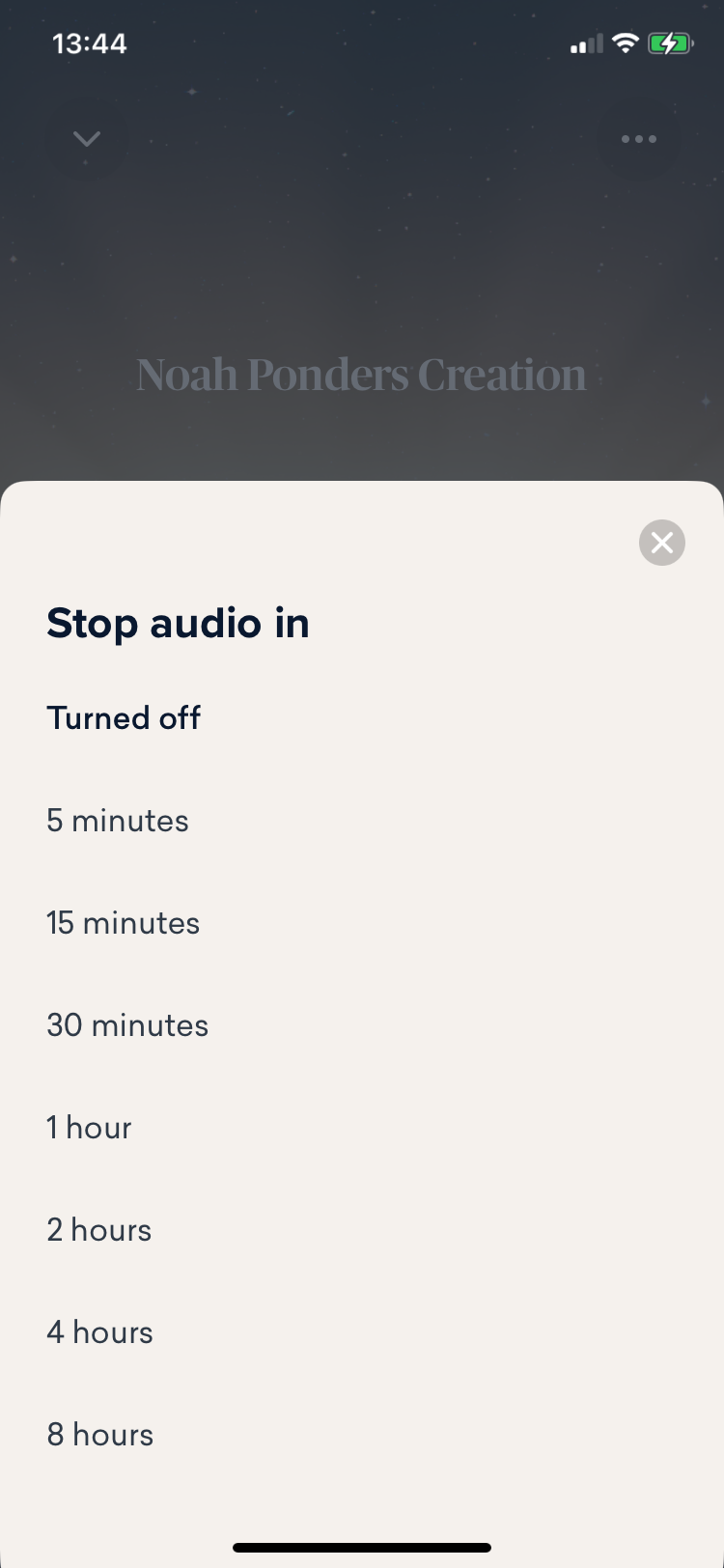Pick the 1 hour timer
The width and height of the screenshot is (724, 1568).
[x=90, y=1128]
